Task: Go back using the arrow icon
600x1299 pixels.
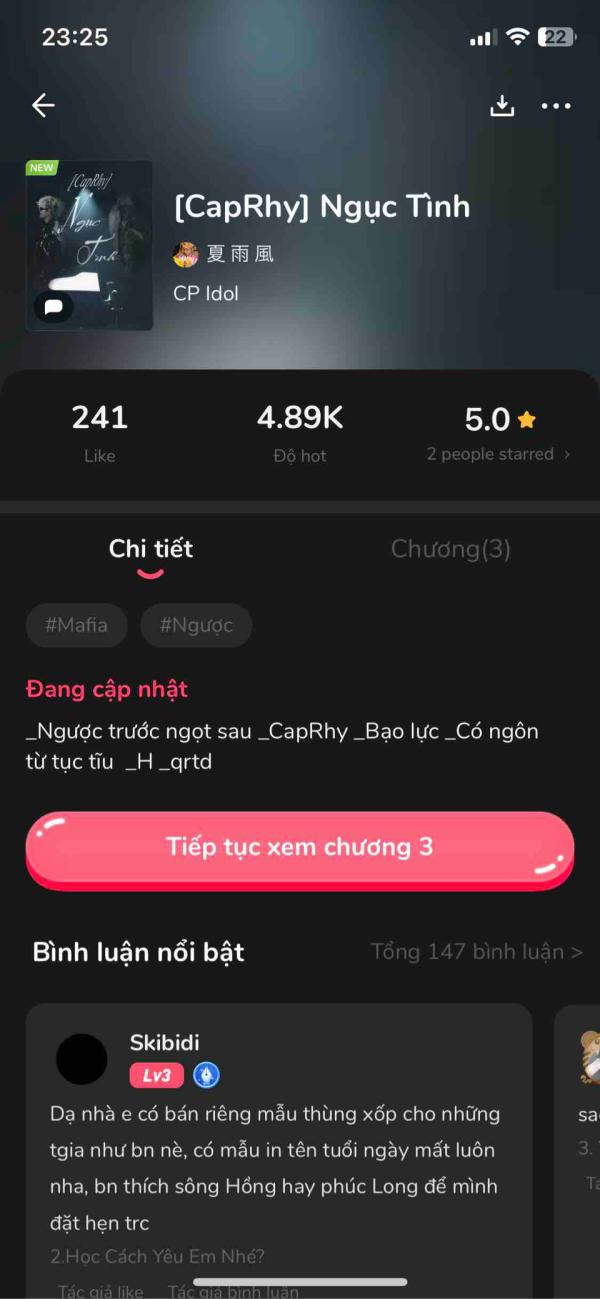Action: (43, 105)
